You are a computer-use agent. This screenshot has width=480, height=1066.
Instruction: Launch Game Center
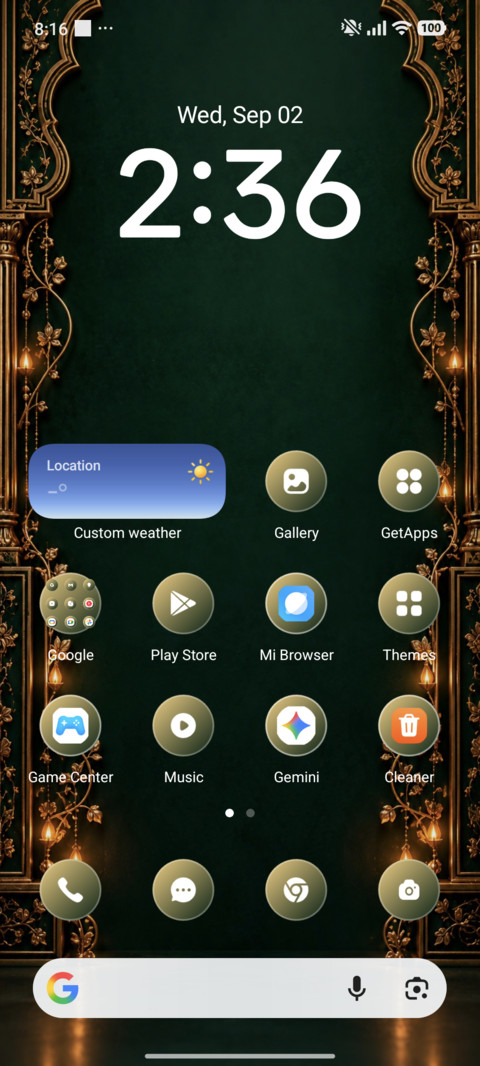tap(71, 725)
